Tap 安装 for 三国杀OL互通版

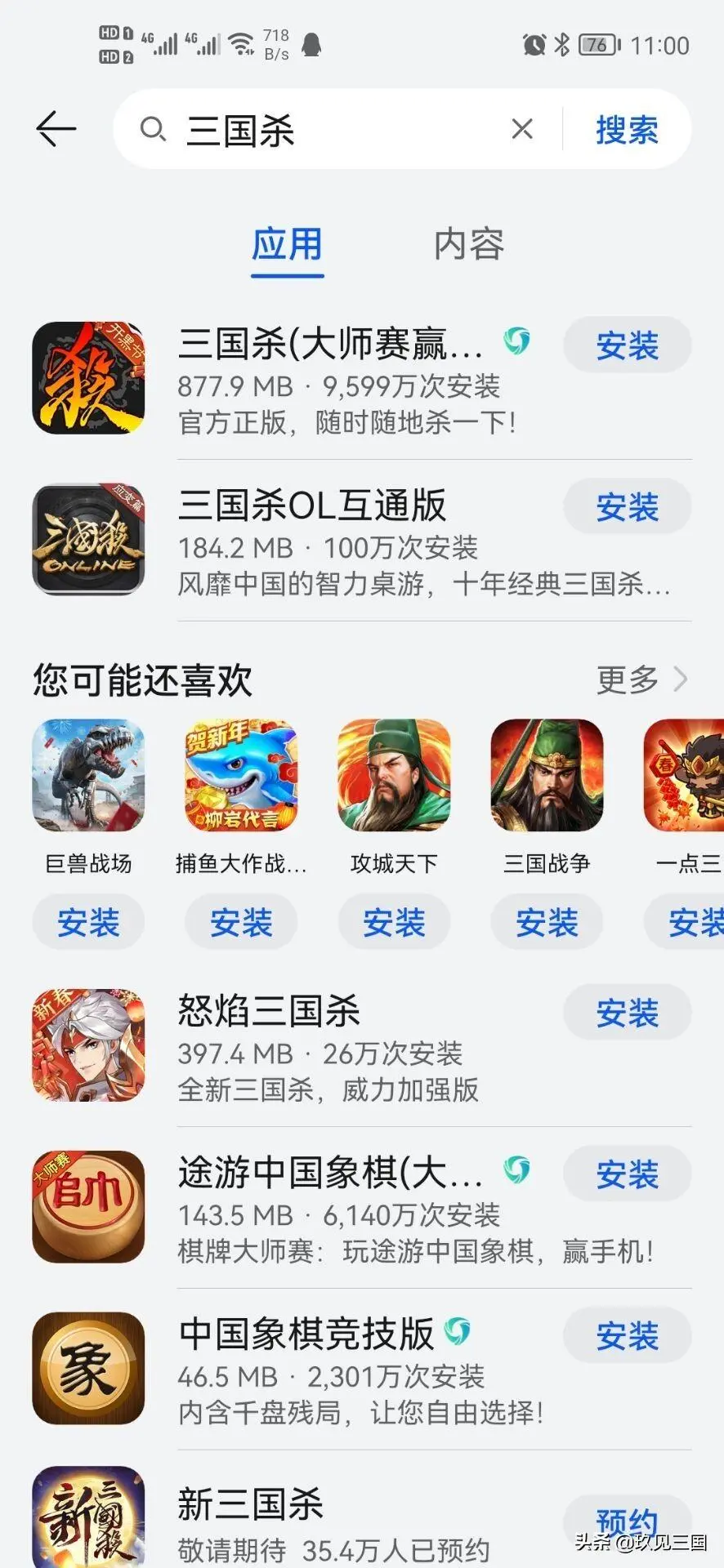pos(627,506)
